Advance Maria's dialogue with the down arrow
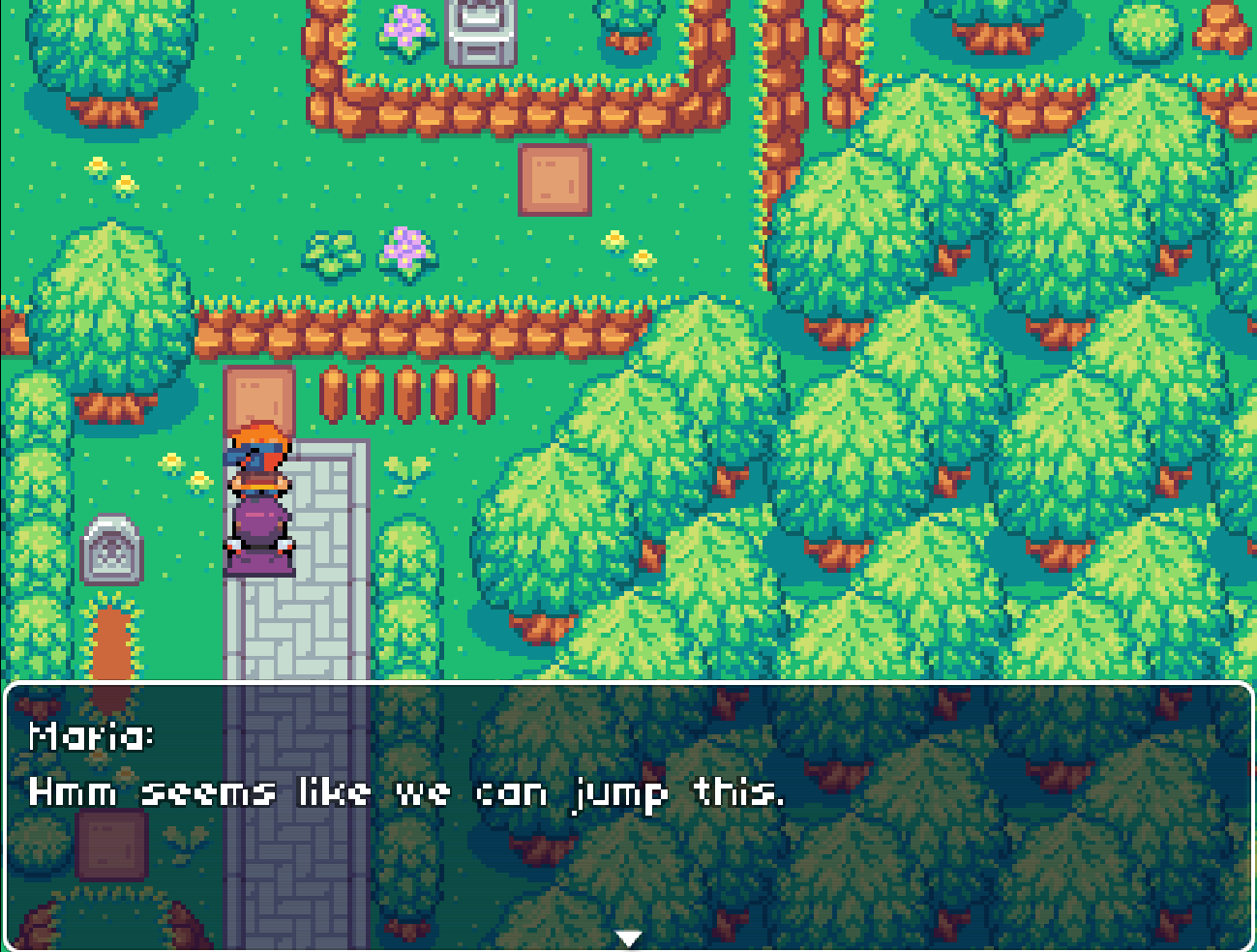Image resolution: width=1257 pixels, height=952 pixels. 629,937
